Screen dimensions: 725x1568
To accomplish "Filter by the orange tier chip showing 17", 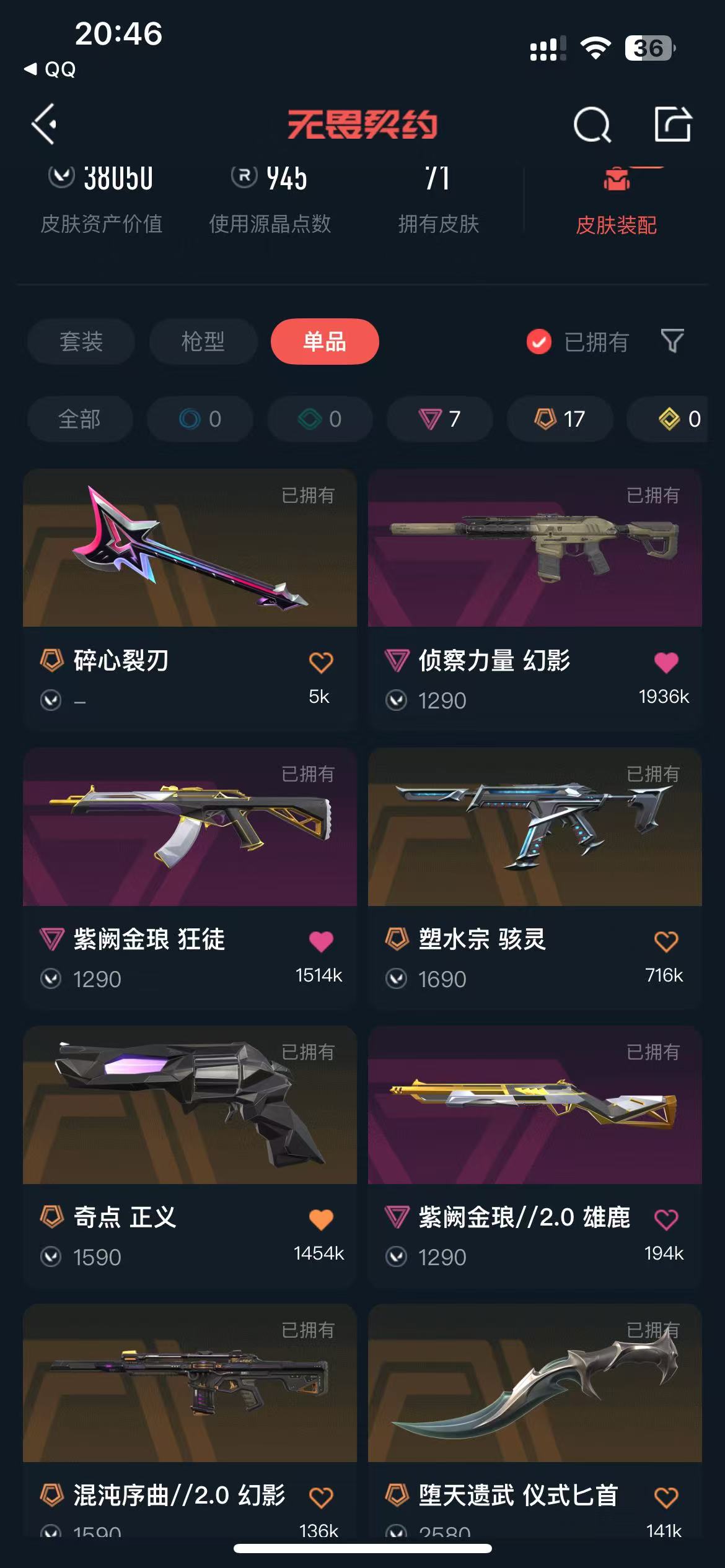I will [560, 419].
